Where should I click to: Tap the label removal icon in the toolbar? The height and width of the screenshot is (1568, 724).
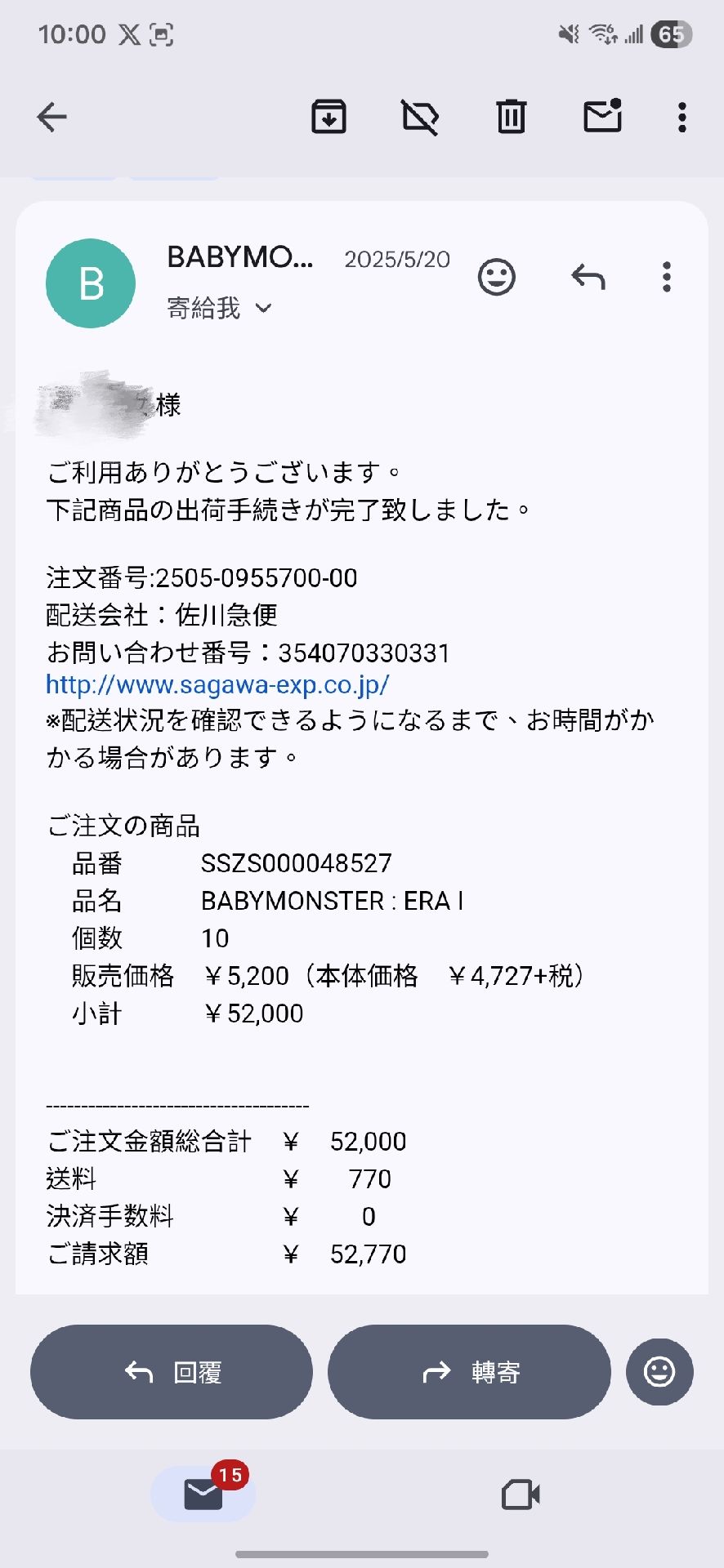[419, 117]
